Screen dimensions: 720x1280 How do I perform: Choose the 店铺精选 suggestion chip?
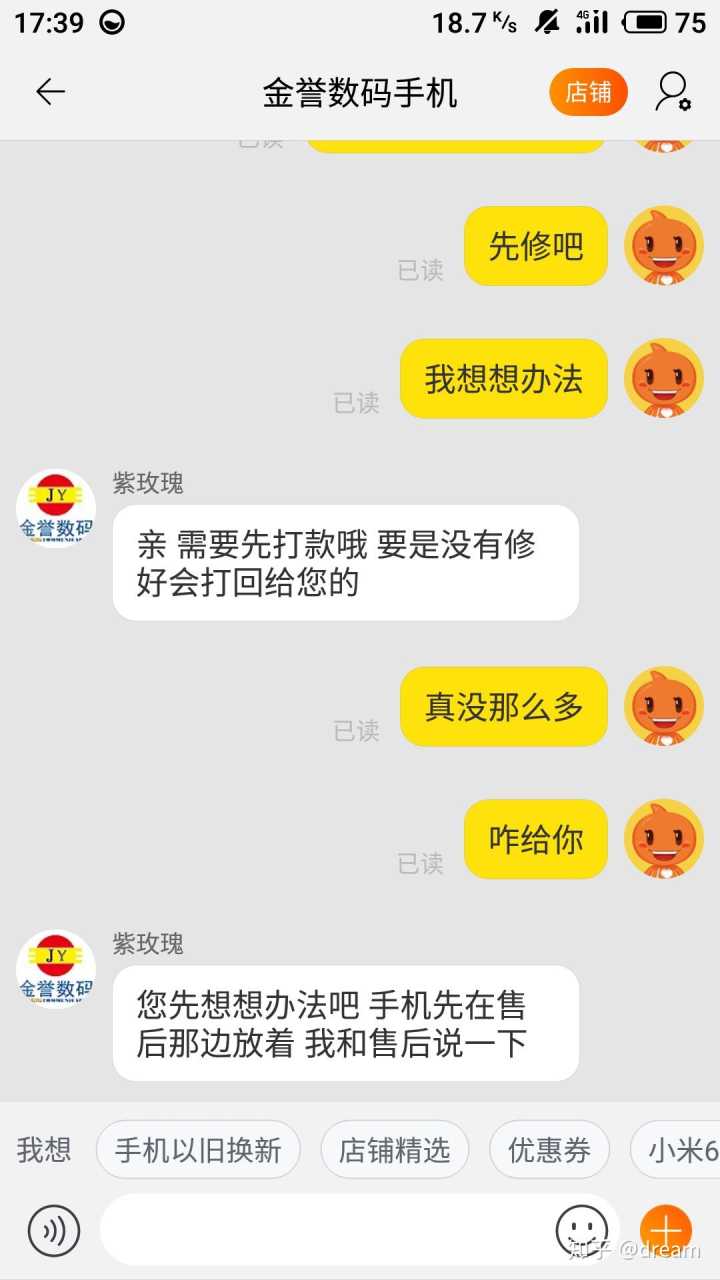coord(394,1150)
